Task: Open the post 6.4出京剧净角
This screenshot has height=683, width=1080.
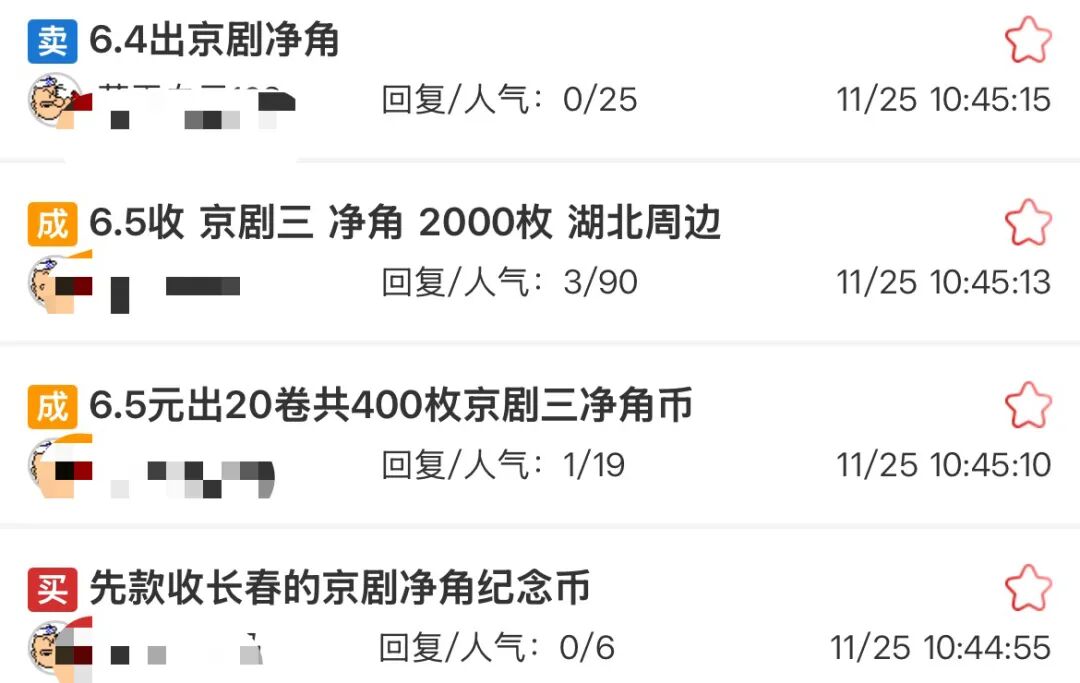Action: coord(215,40)
